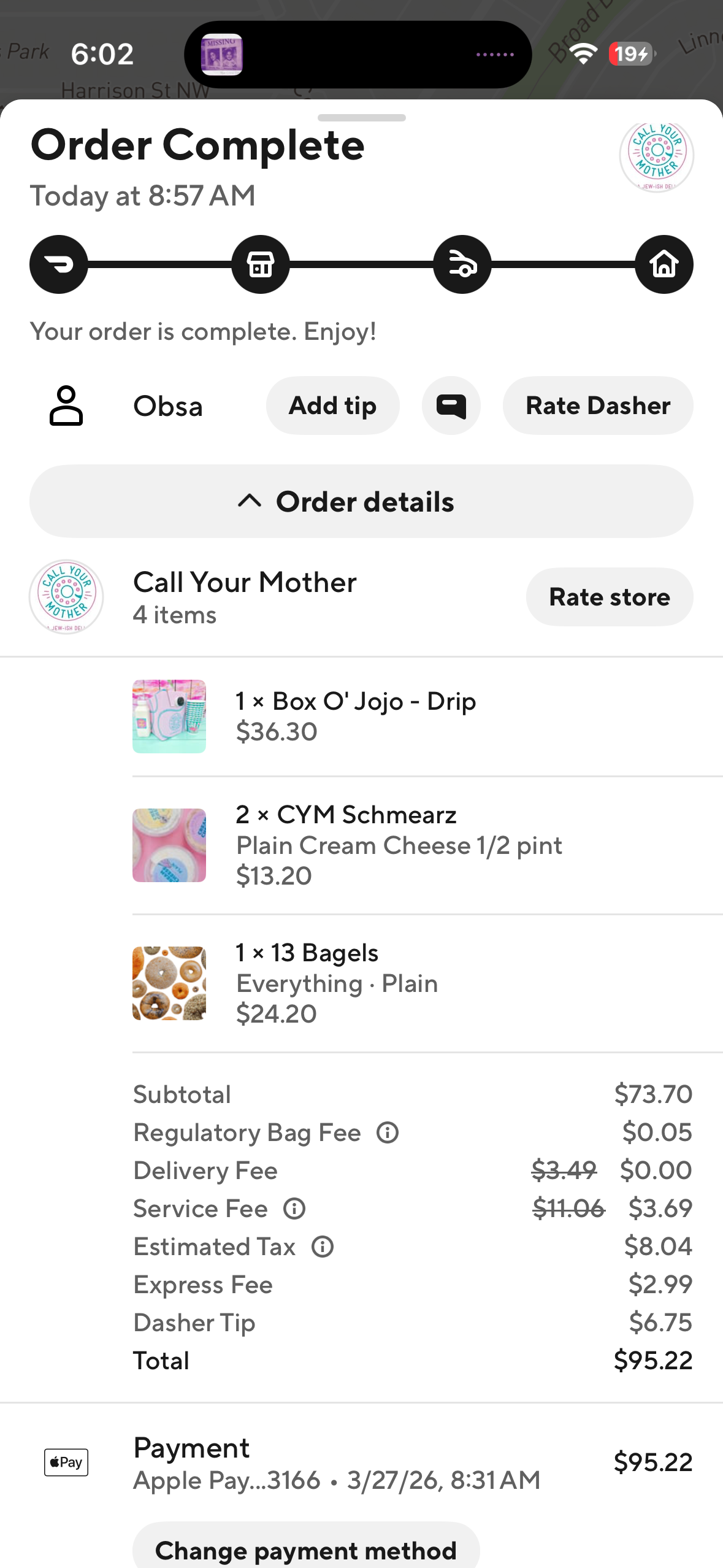The width and height of the screenshot is (723, 1568).
Task: Add a tip for Obsa
Action: pos(332,405)
